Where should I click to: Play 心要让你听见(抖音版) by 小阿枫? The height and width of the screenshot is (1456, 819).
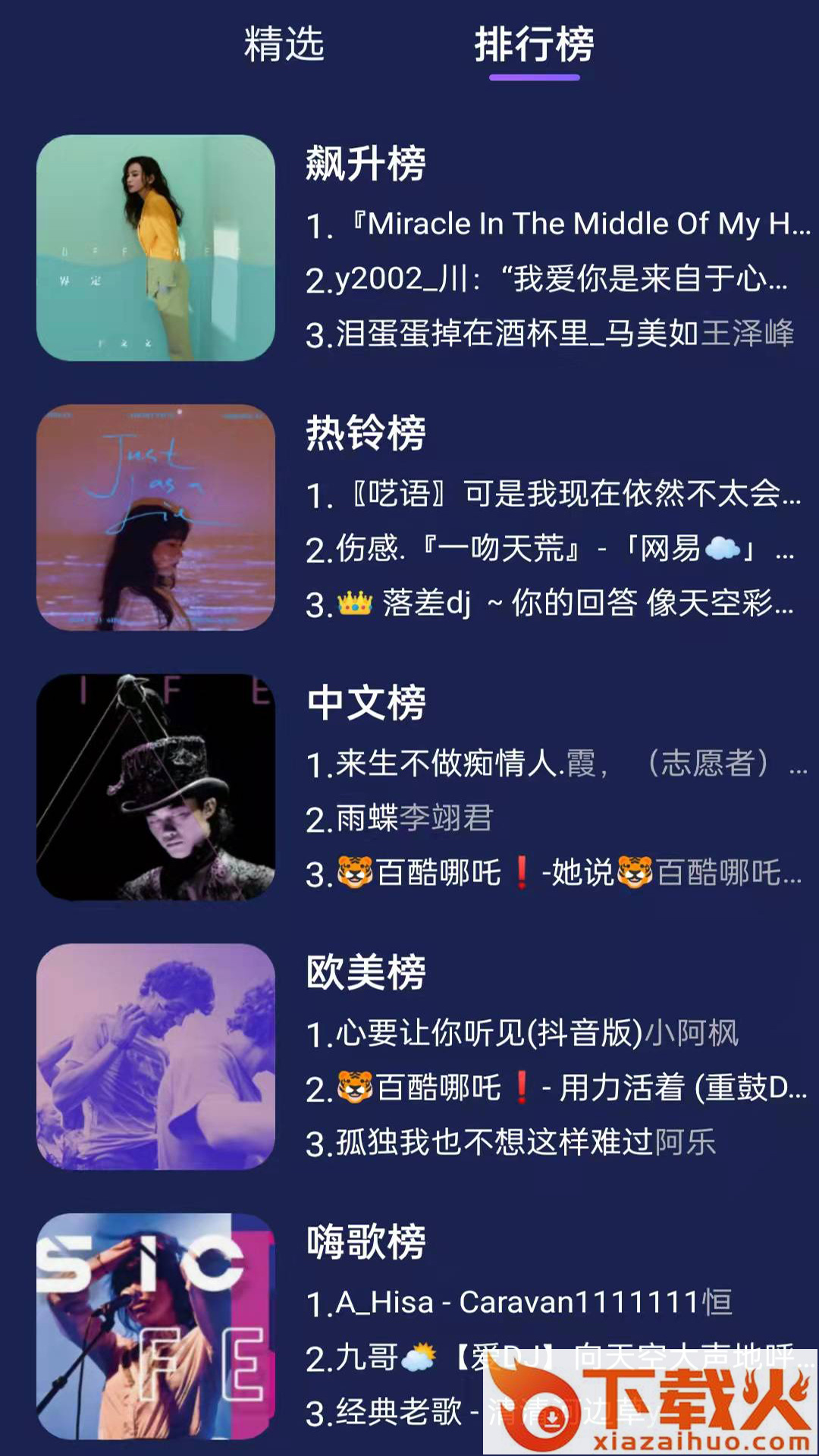pyautogui.click(x=522, y=1034)
